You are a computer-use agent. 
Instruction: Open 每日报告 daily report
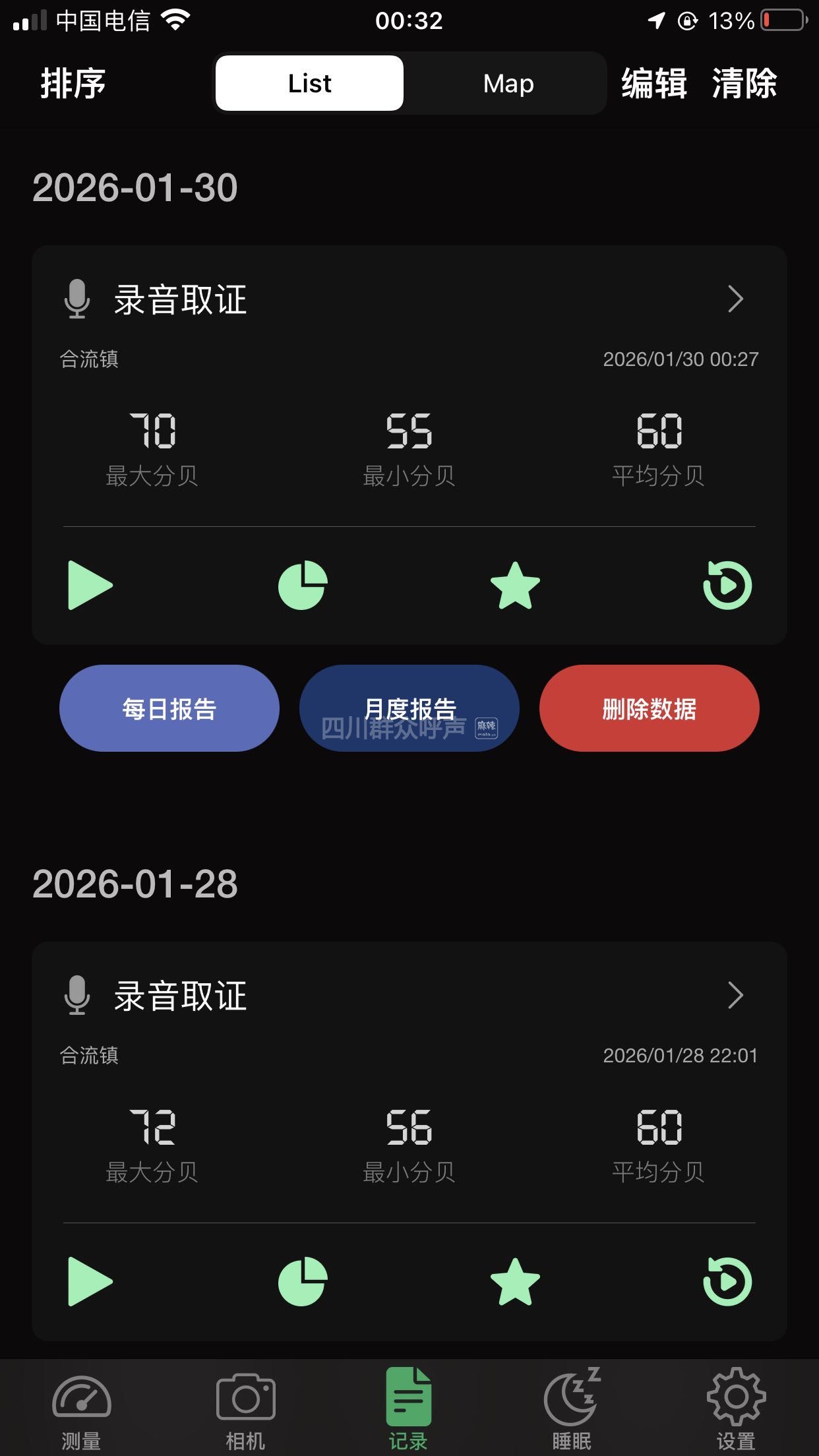tap(169, 708)
